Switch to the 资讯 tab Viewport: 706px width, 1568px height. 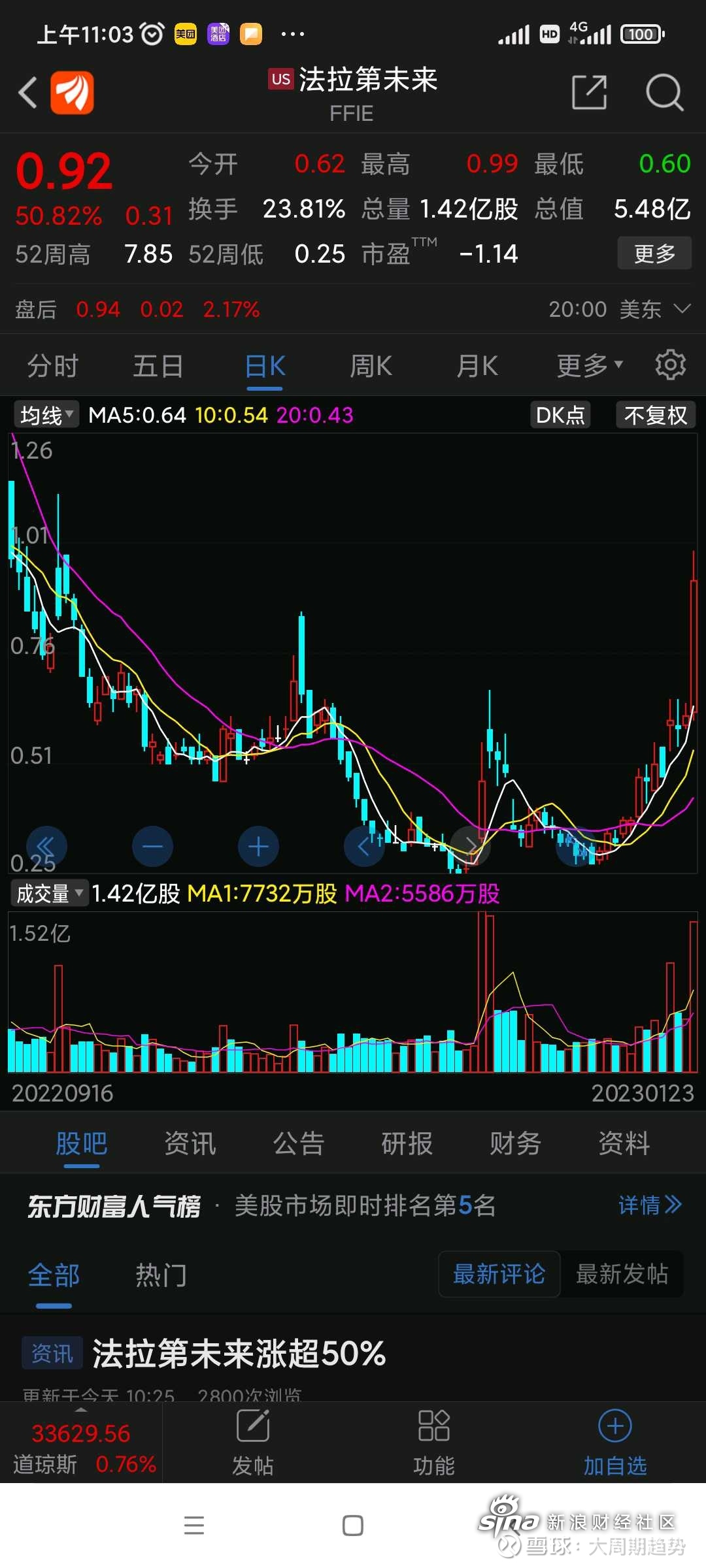[190, 1143]
